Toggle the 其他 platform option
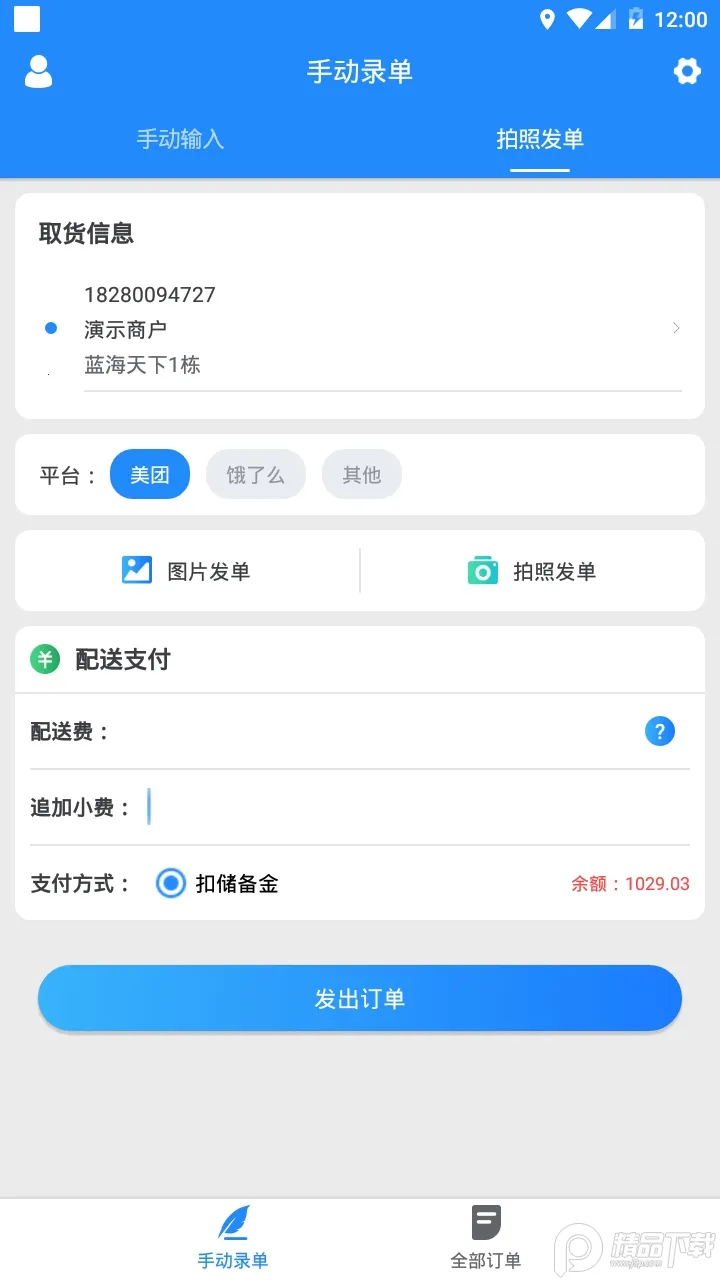Viewport: 720px width, 1280px height. (x=362, y=474)
